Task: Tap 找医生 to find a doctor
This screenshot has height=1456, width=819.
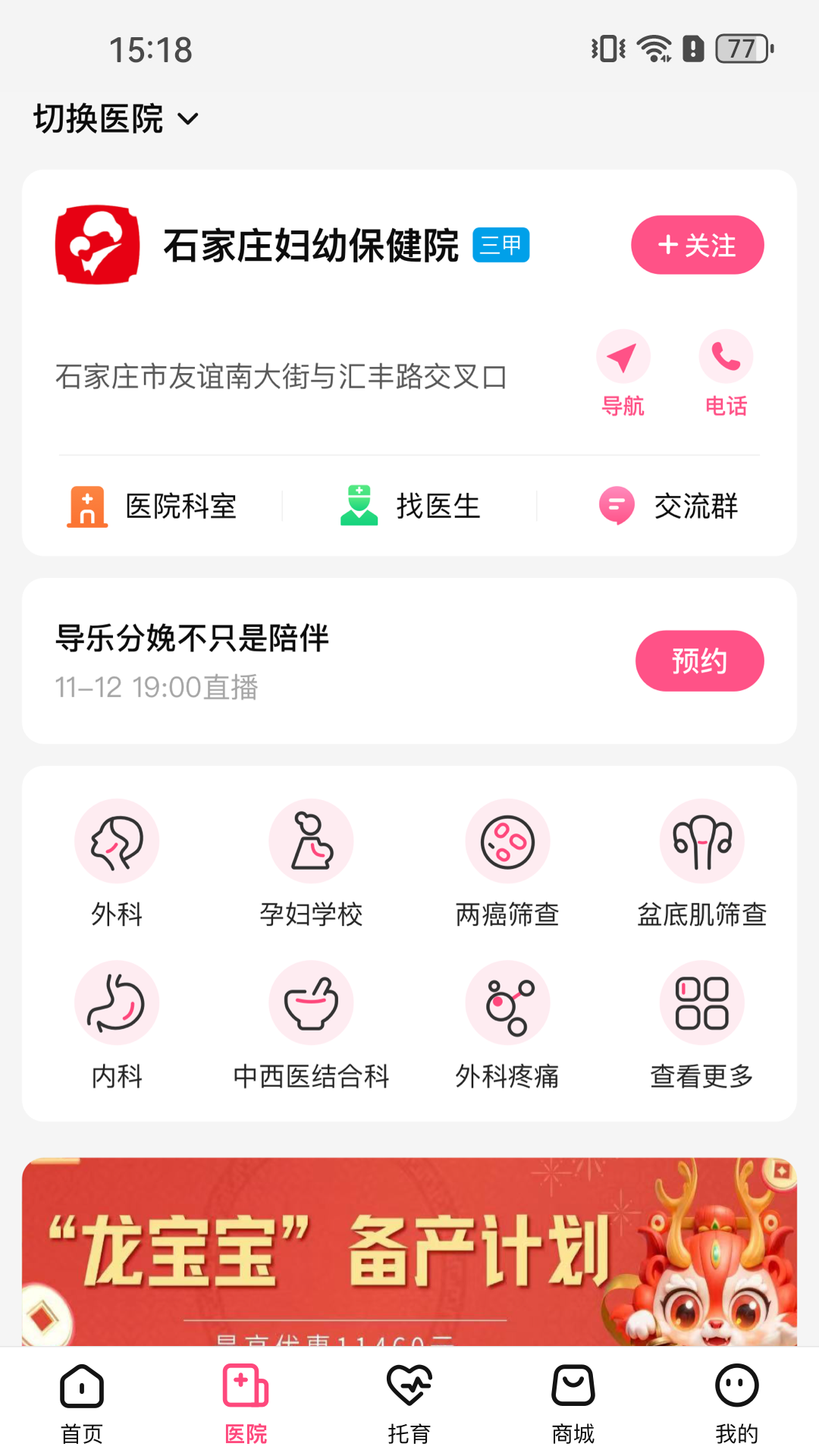Action: tap(409, 506)
